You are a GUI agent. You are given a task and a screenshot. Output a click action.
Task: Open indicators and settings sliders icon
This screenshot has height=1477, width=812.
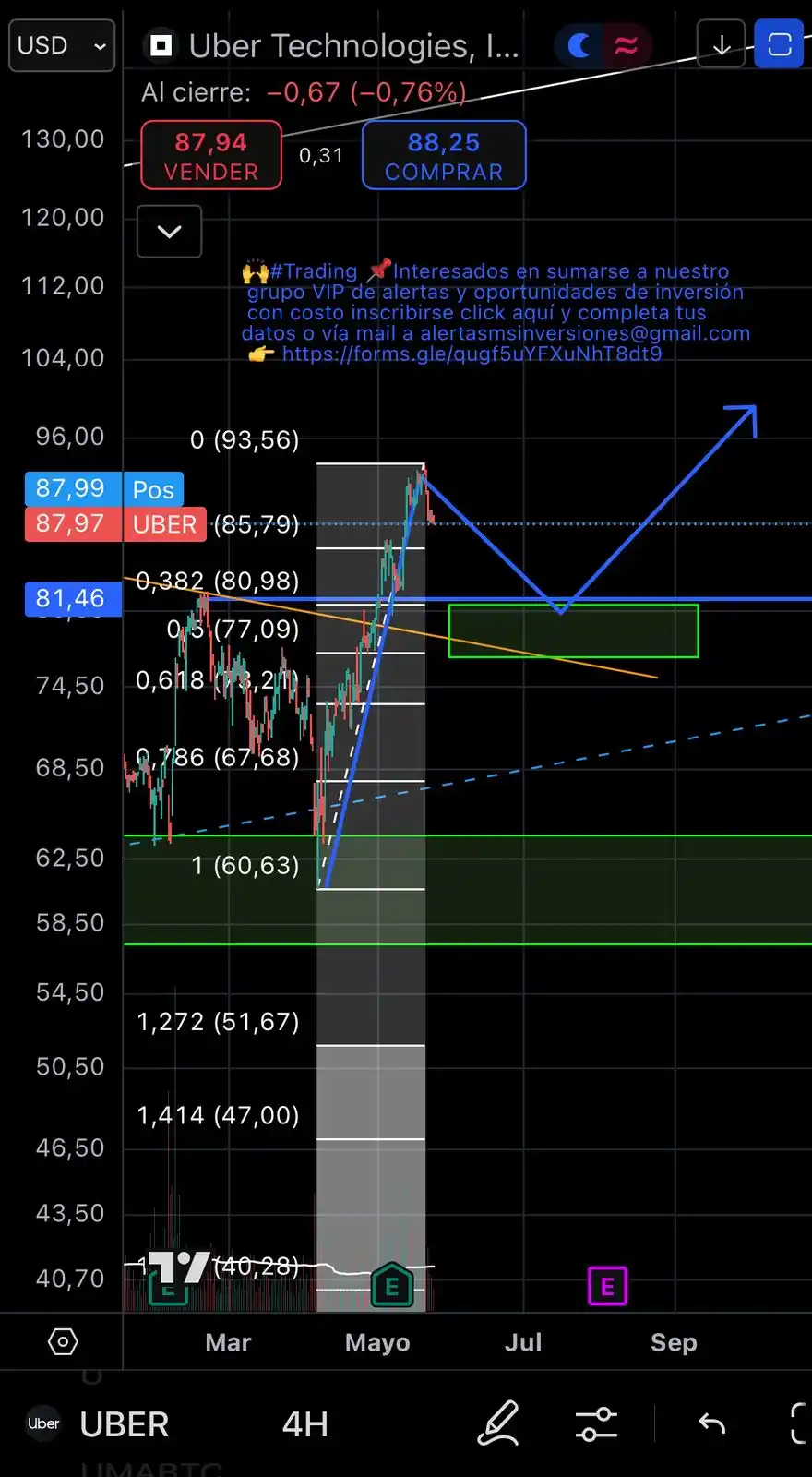[x=596, y=1423]
